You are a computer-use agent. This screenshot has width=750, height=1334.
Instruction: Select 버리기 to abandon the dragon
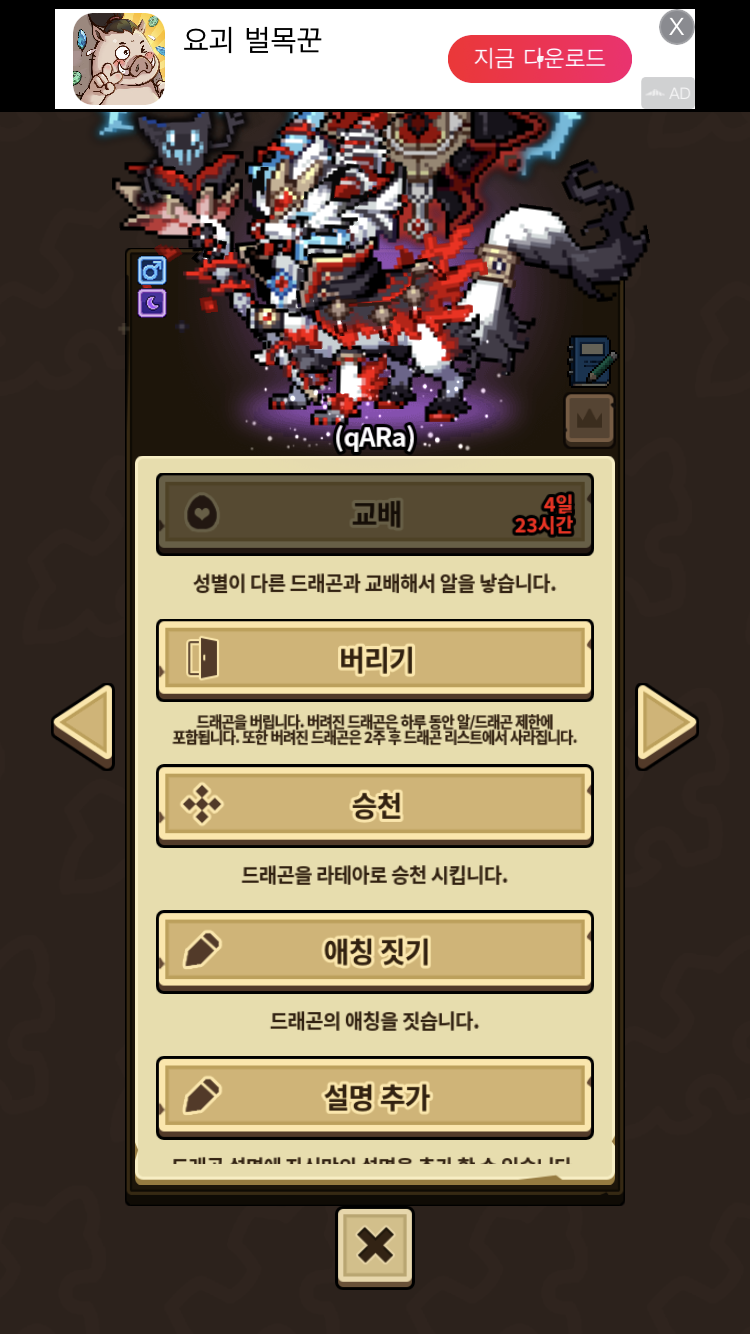(375, 660)
